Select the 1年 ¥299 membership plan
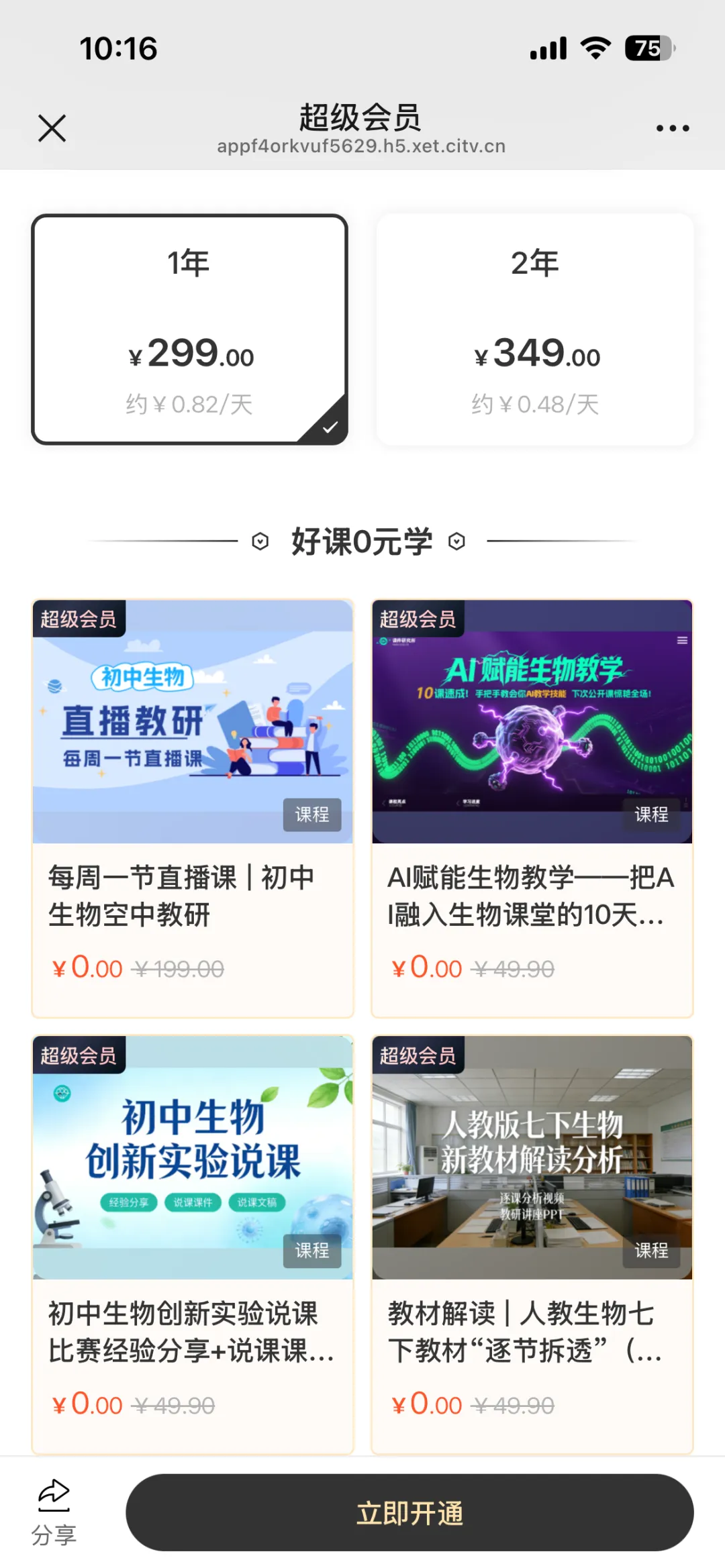The width and height of the screenshot is (725, 1568). click(189, 329)
